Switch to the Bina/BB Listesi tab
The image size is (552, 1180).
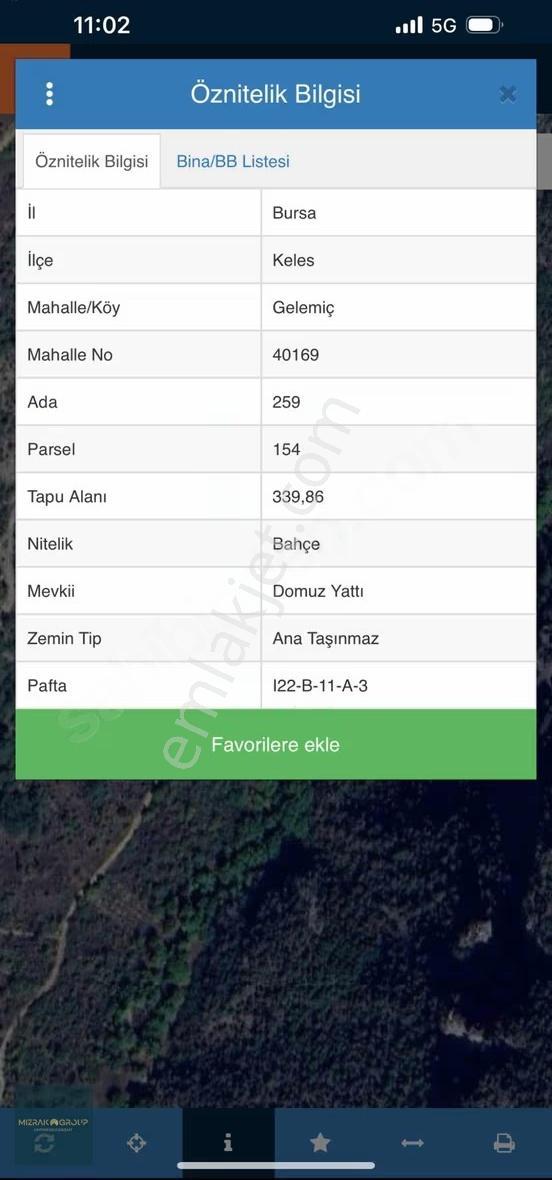233,161
